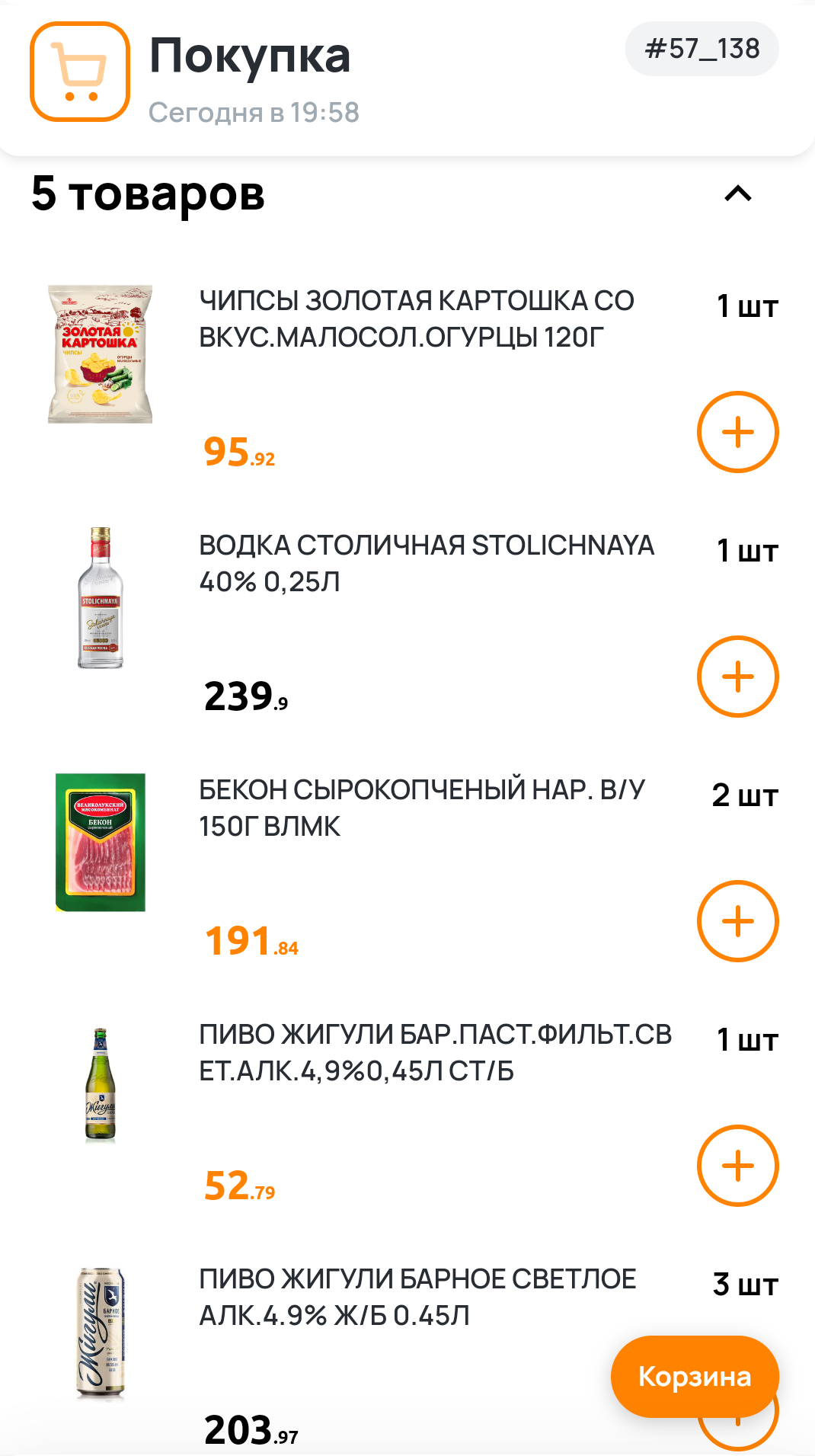Click the plus icon for Stolichnaya vodka

point(737,675)
